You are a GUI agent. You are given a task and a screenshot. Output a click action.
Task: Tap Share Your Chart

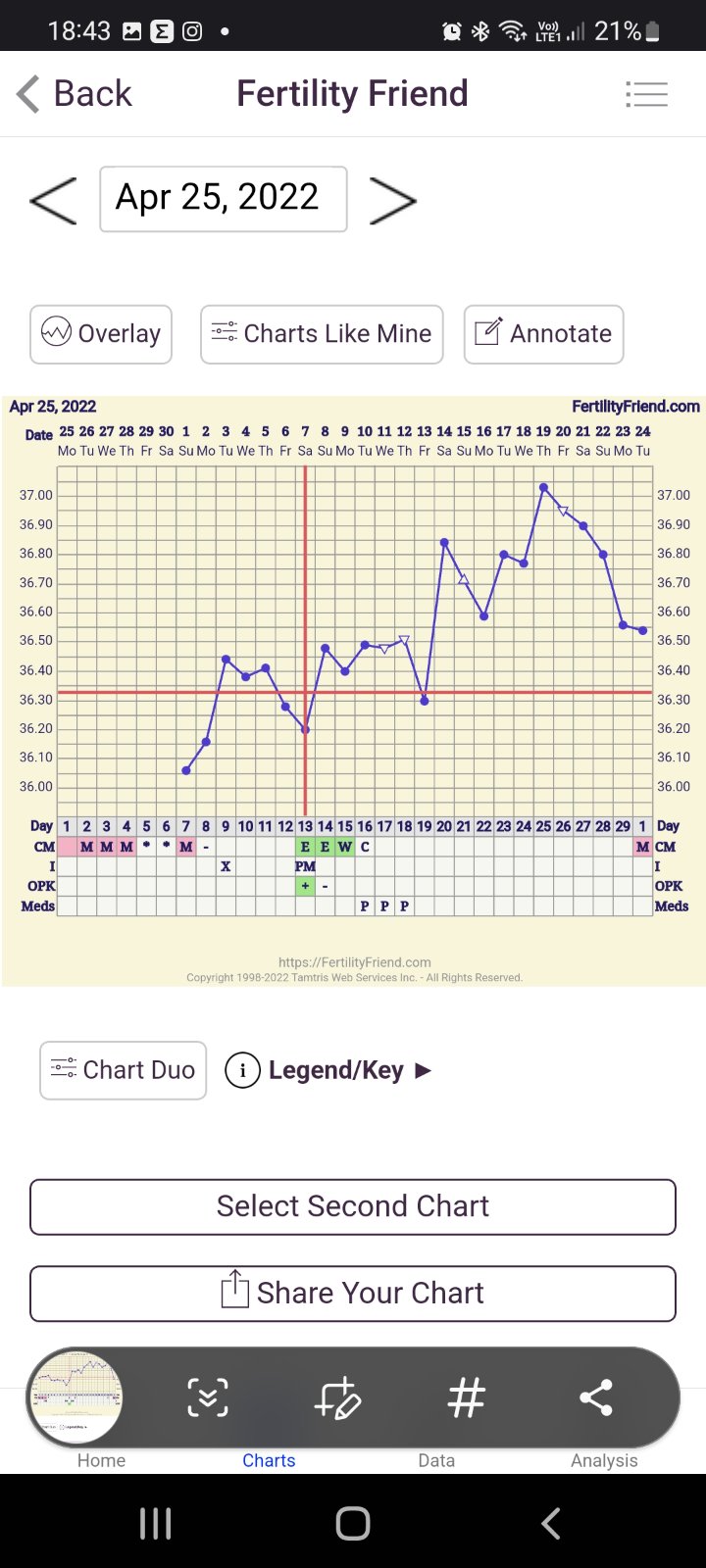353,1294
